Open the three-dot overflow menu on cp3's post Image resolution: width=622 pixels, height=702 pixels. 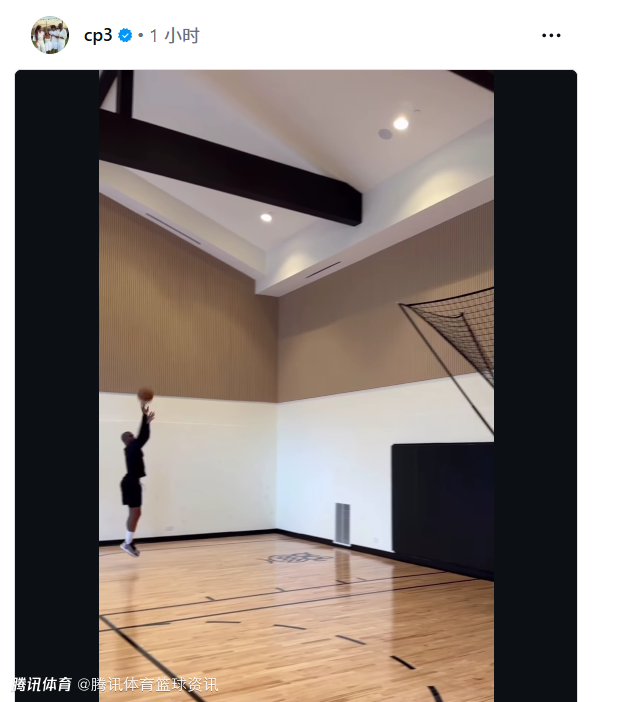point(551,35)
